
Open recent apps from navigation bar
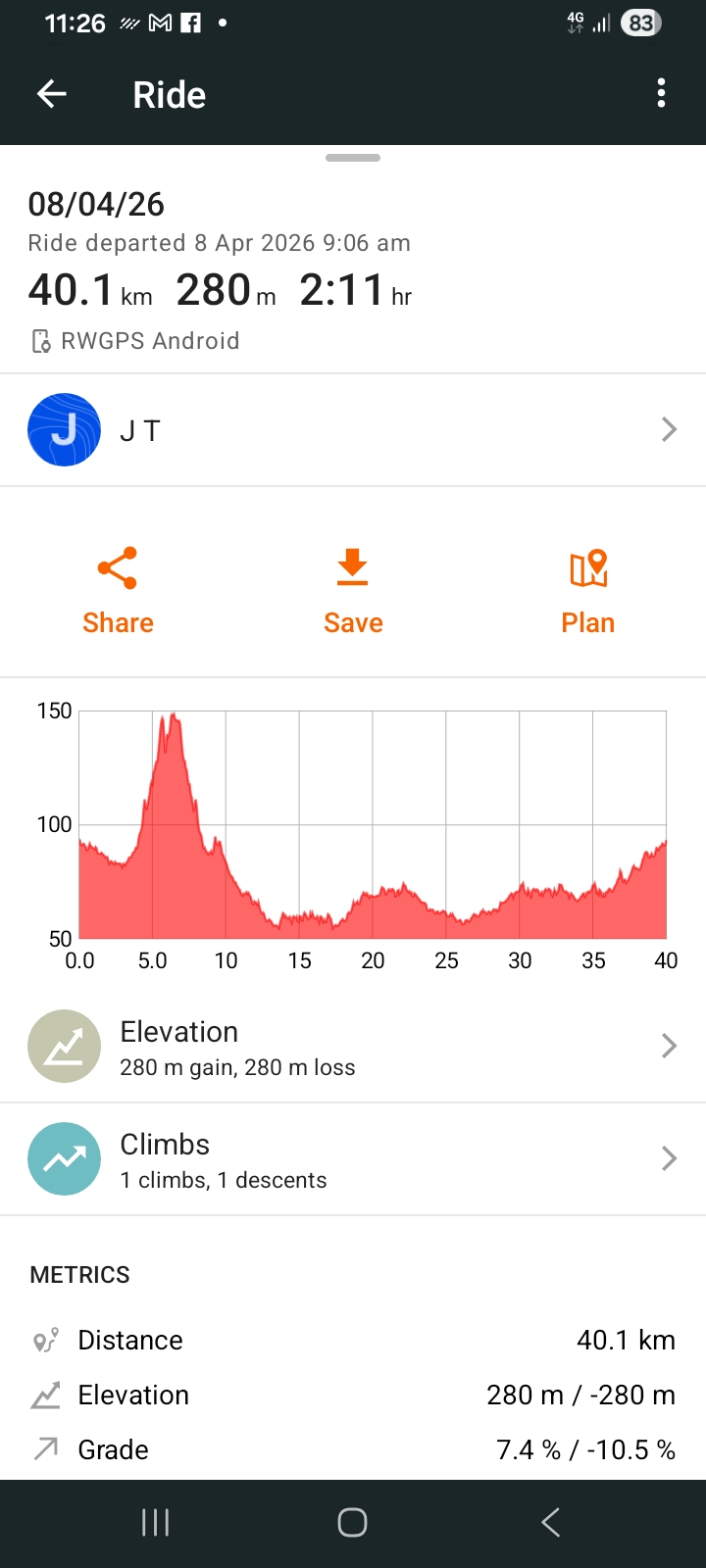156,1522
